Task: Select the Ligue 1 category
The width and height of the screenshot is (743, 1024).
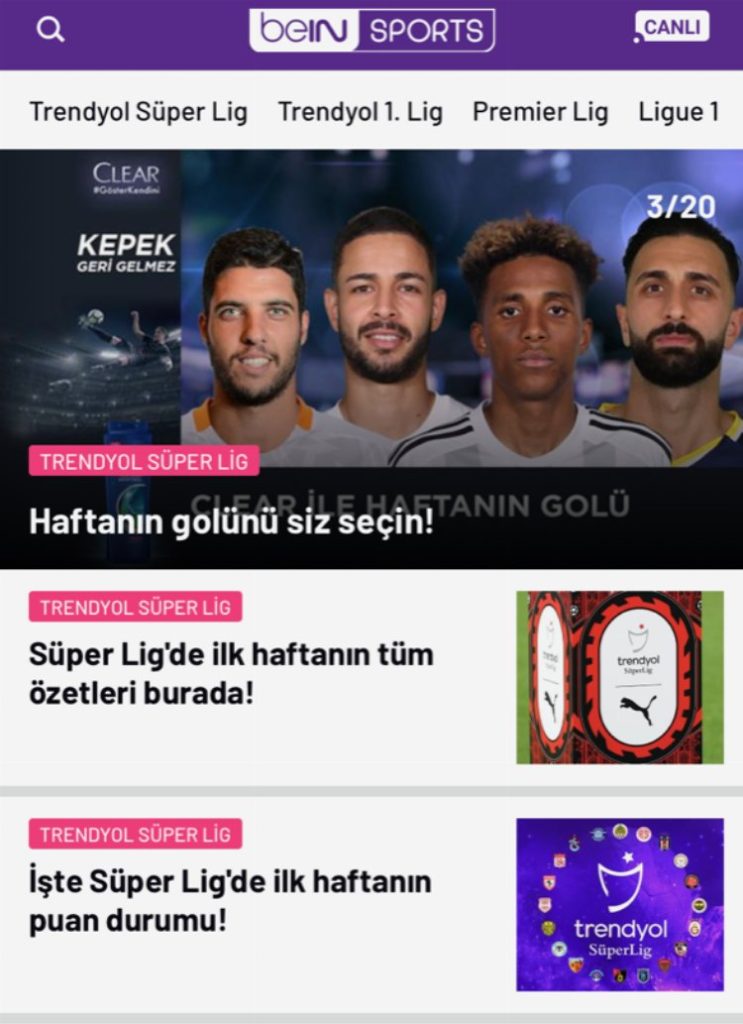Action: tap(679, 112)
